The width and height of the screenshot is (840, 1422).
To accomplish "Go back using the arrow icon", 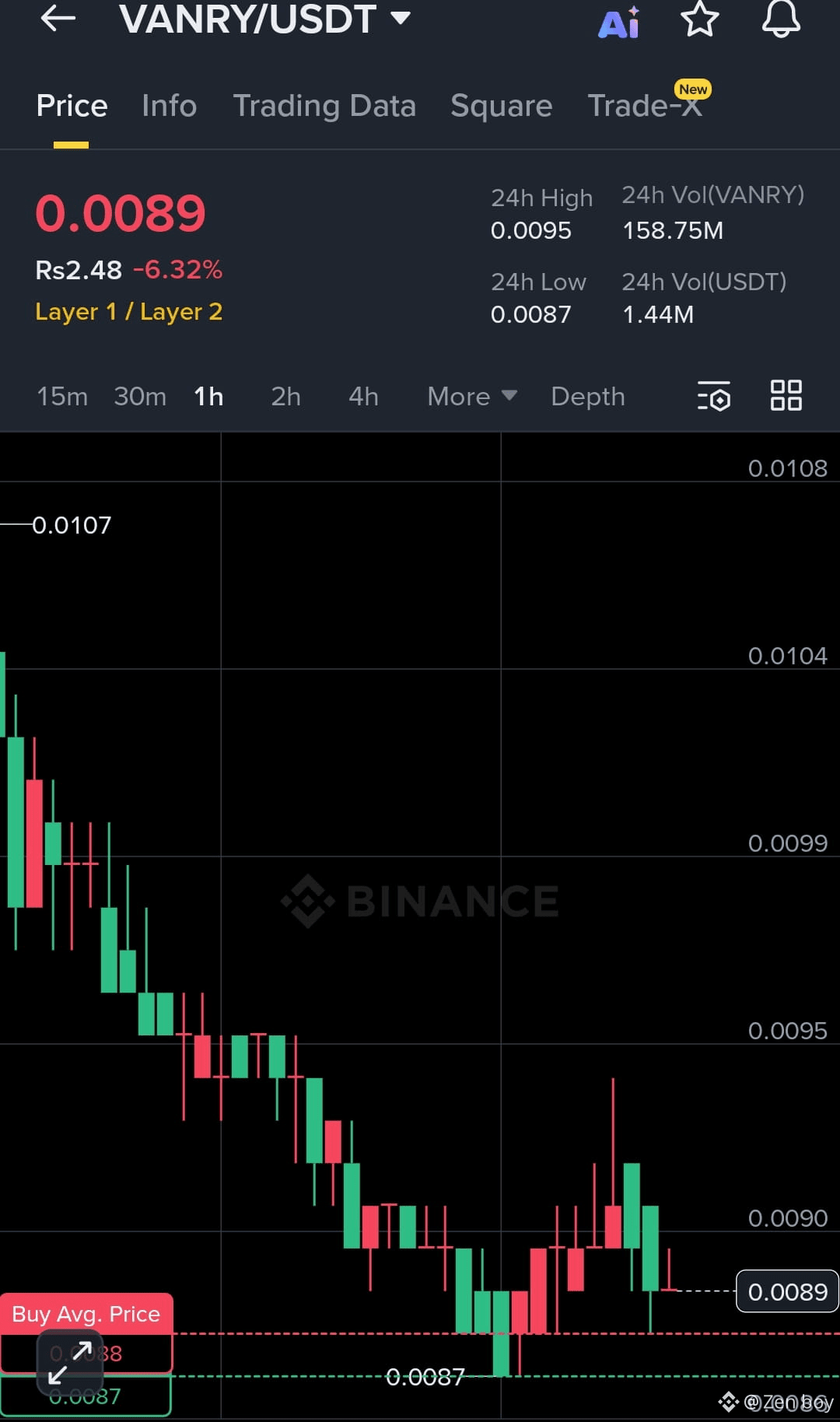I will pyautogui.click(x=58, y=19).
